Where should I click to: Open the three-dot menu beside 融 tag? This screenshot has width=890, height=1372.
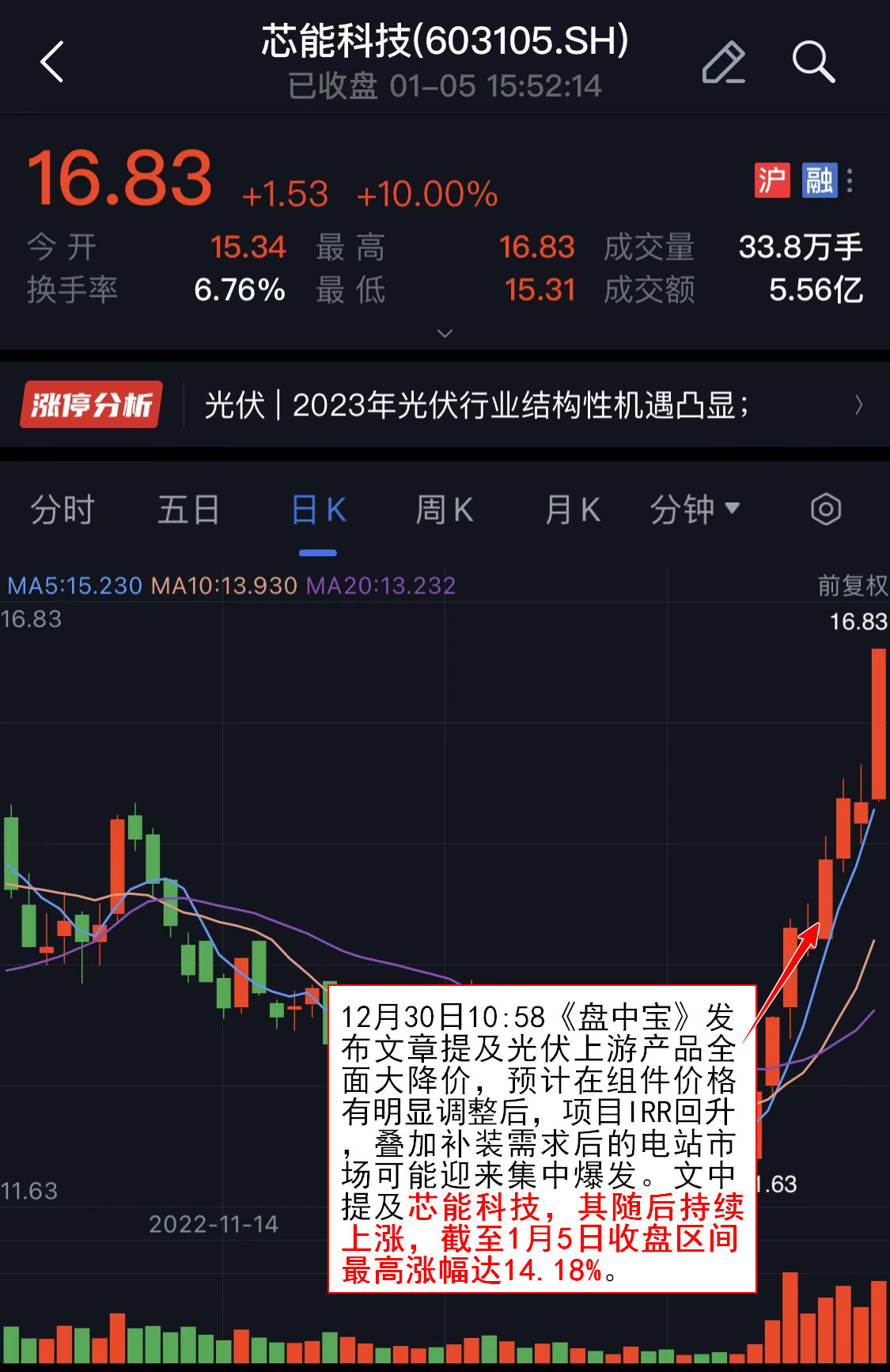pos(850,181)
